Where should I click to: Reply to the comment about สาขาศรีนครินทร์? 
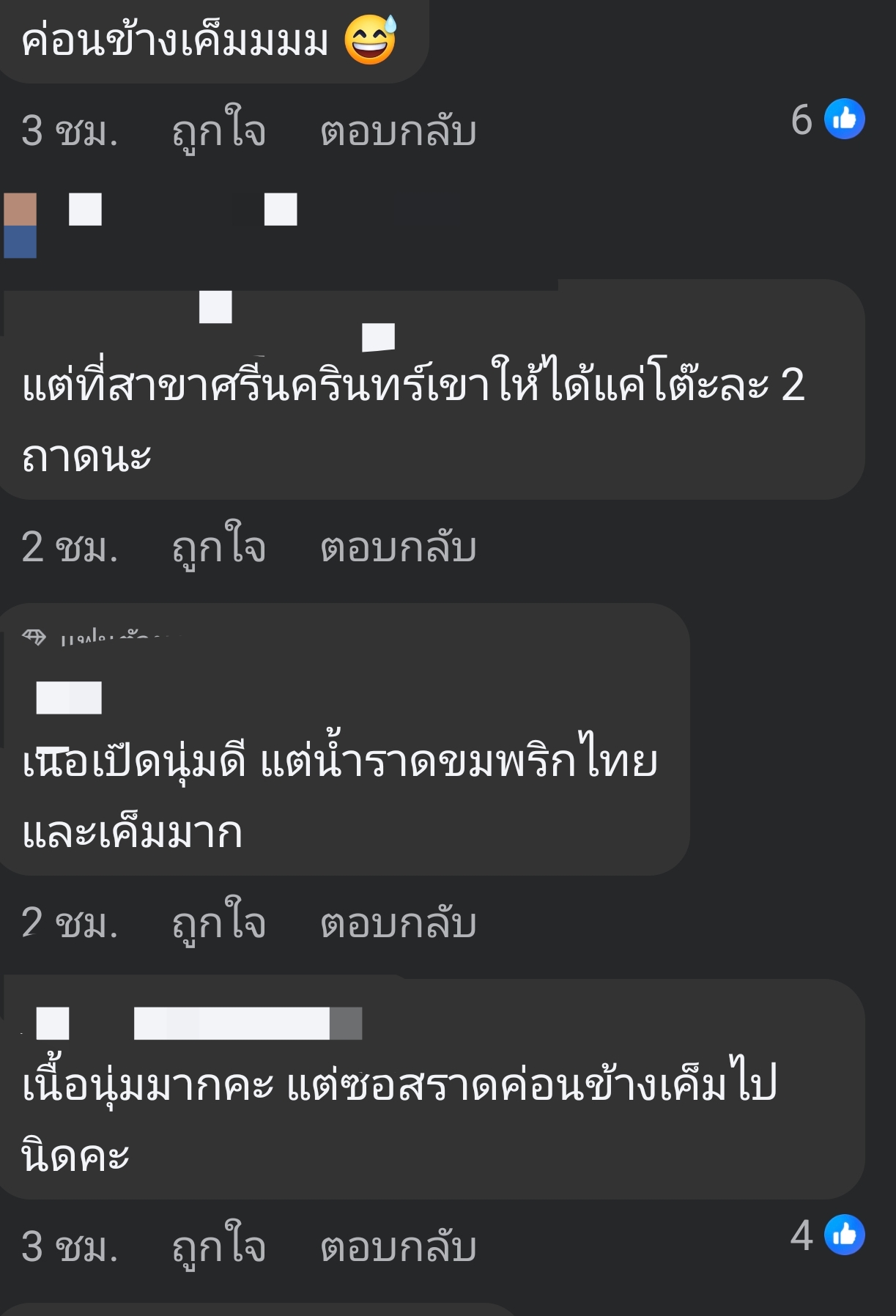[x=398, y=547]
